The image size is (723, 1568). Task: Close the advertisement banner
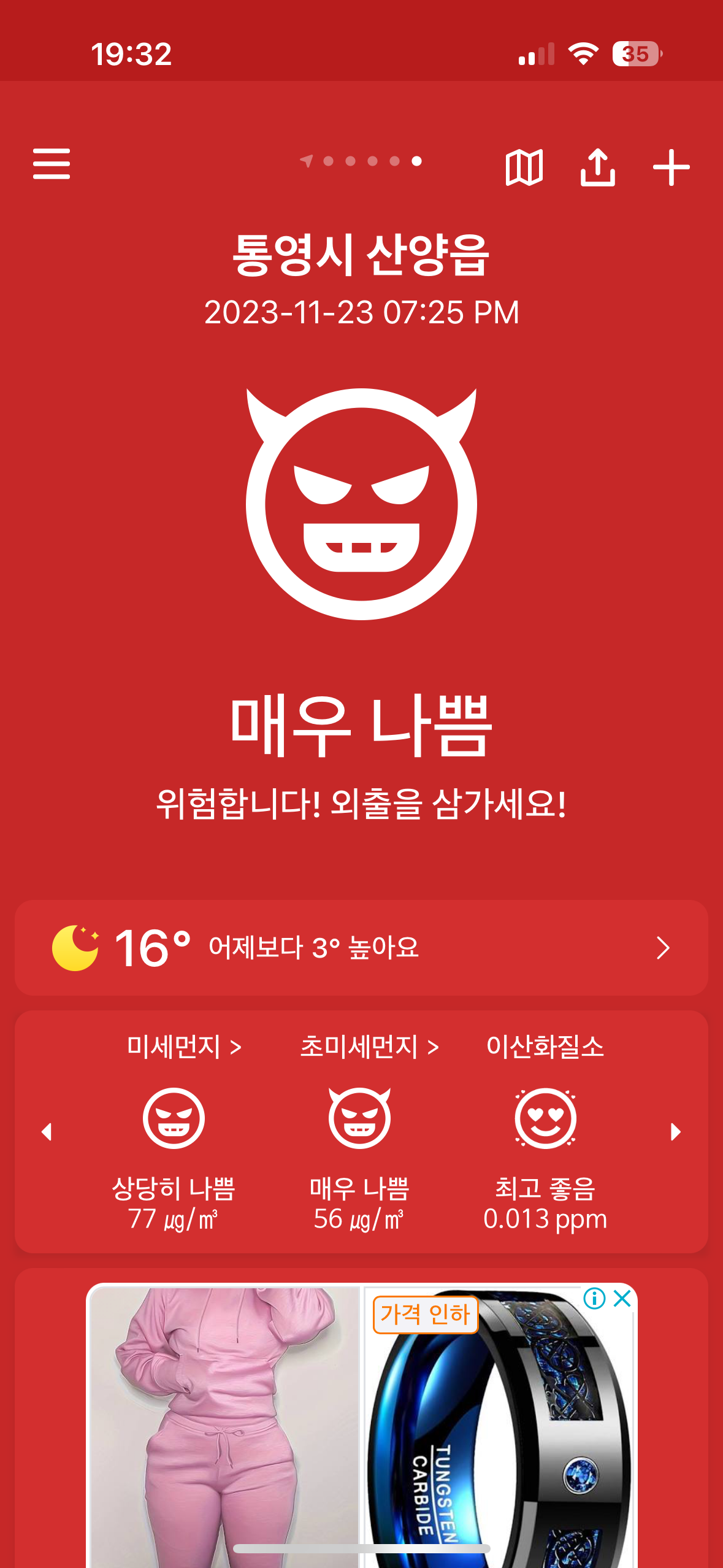[x=622, y=1299]
